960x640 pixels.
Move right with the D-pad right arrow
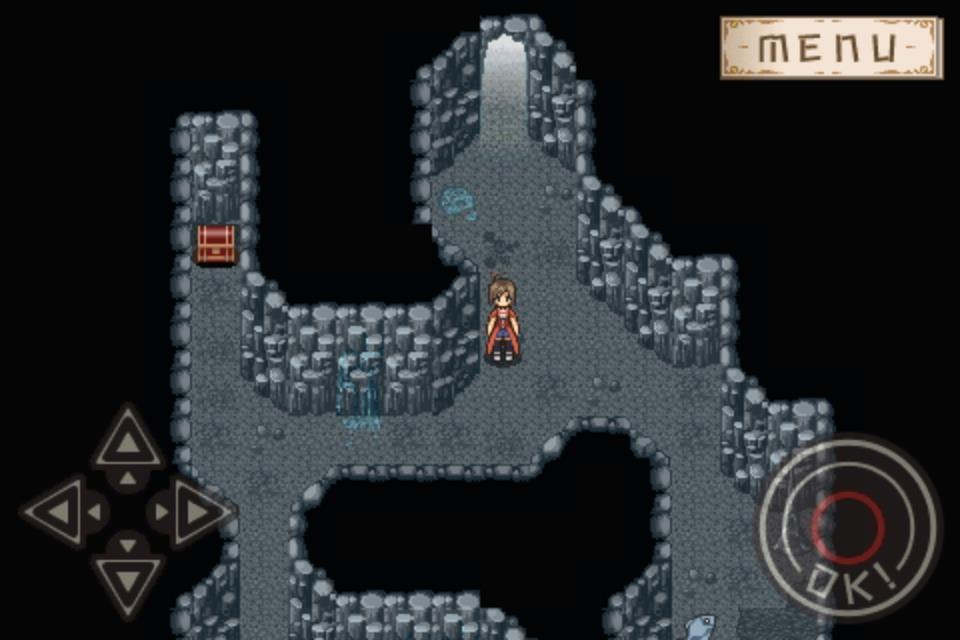click(x=195, y=511)
